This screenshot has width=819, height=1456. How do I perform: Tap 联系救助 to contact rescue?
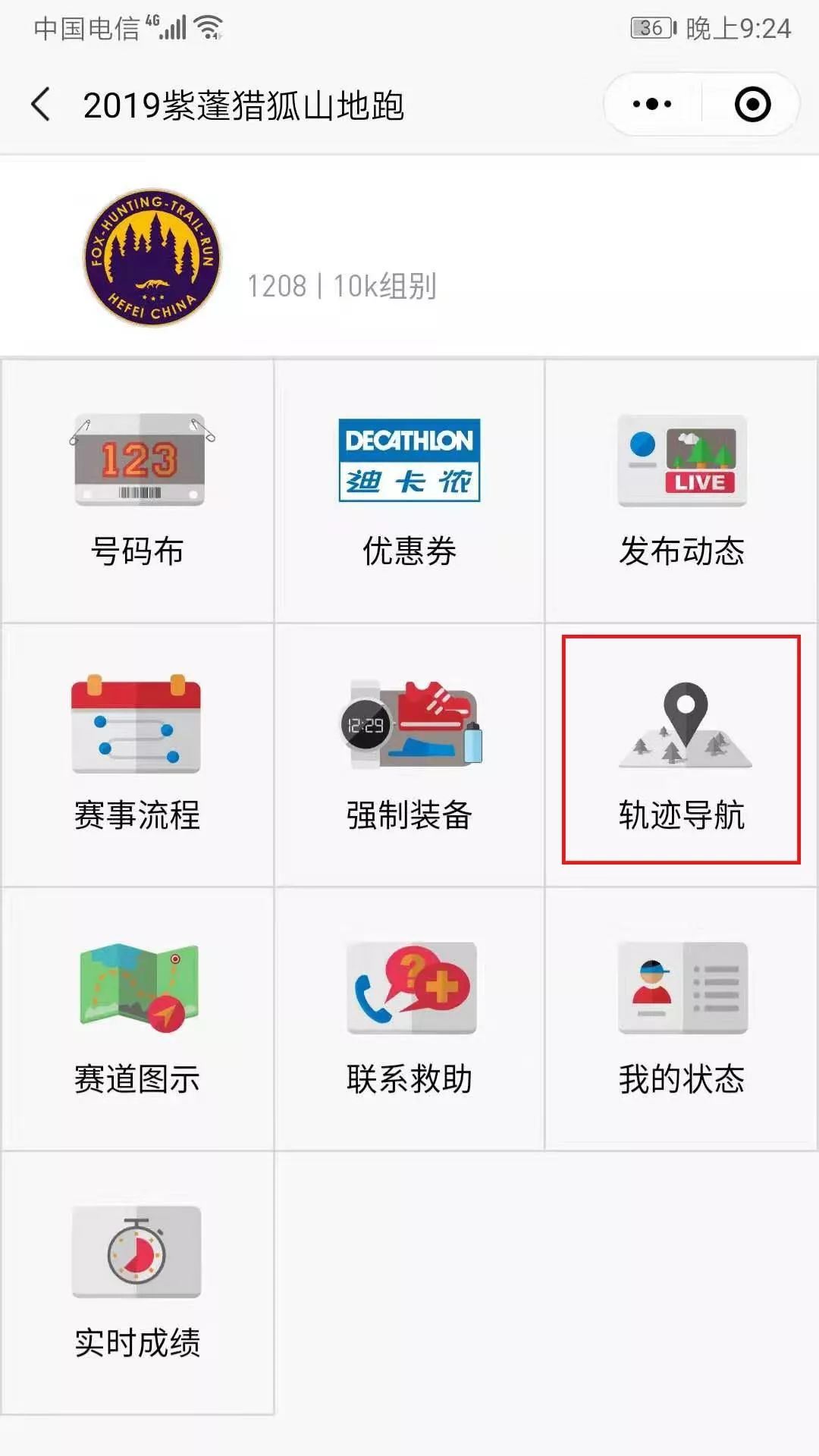409,1018
